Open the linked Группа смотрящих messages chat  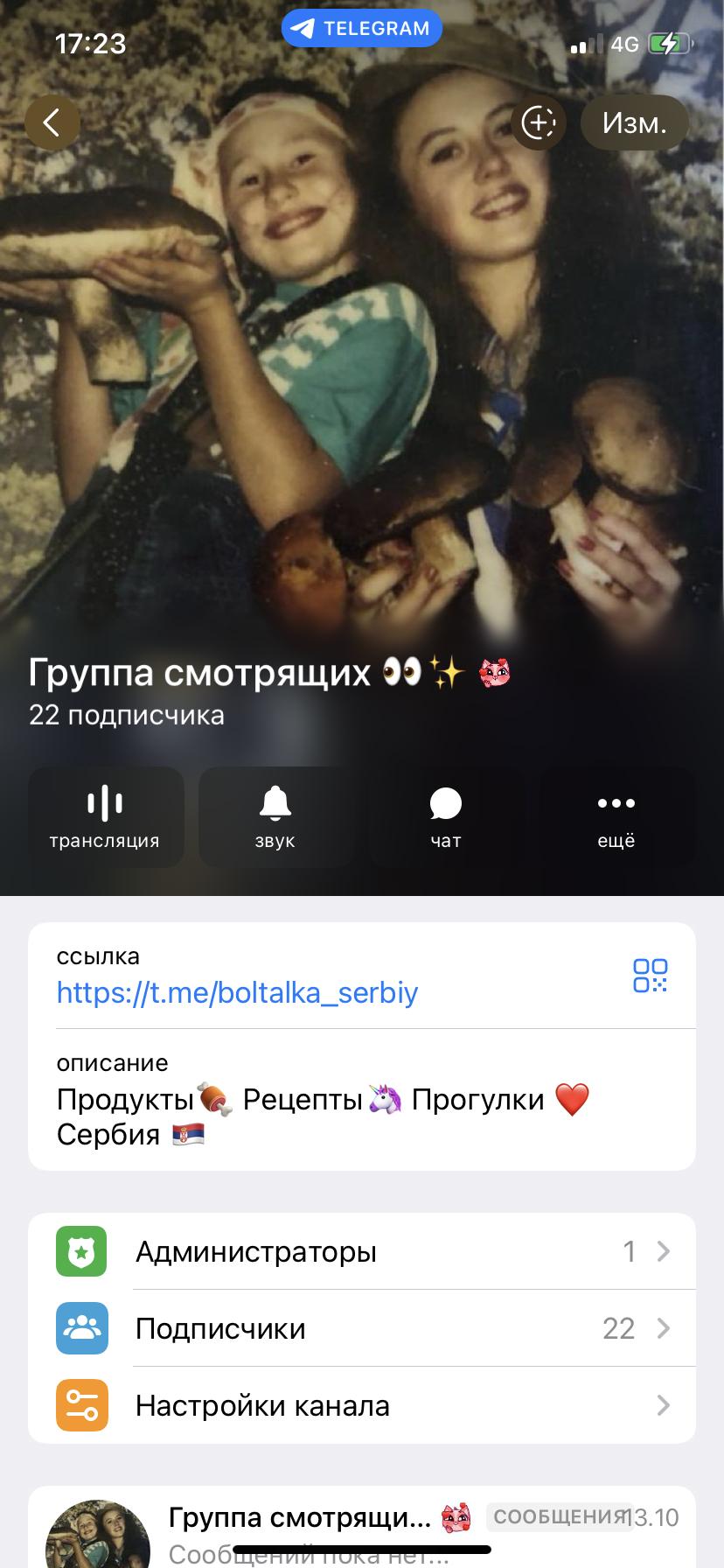[362, 1531]
